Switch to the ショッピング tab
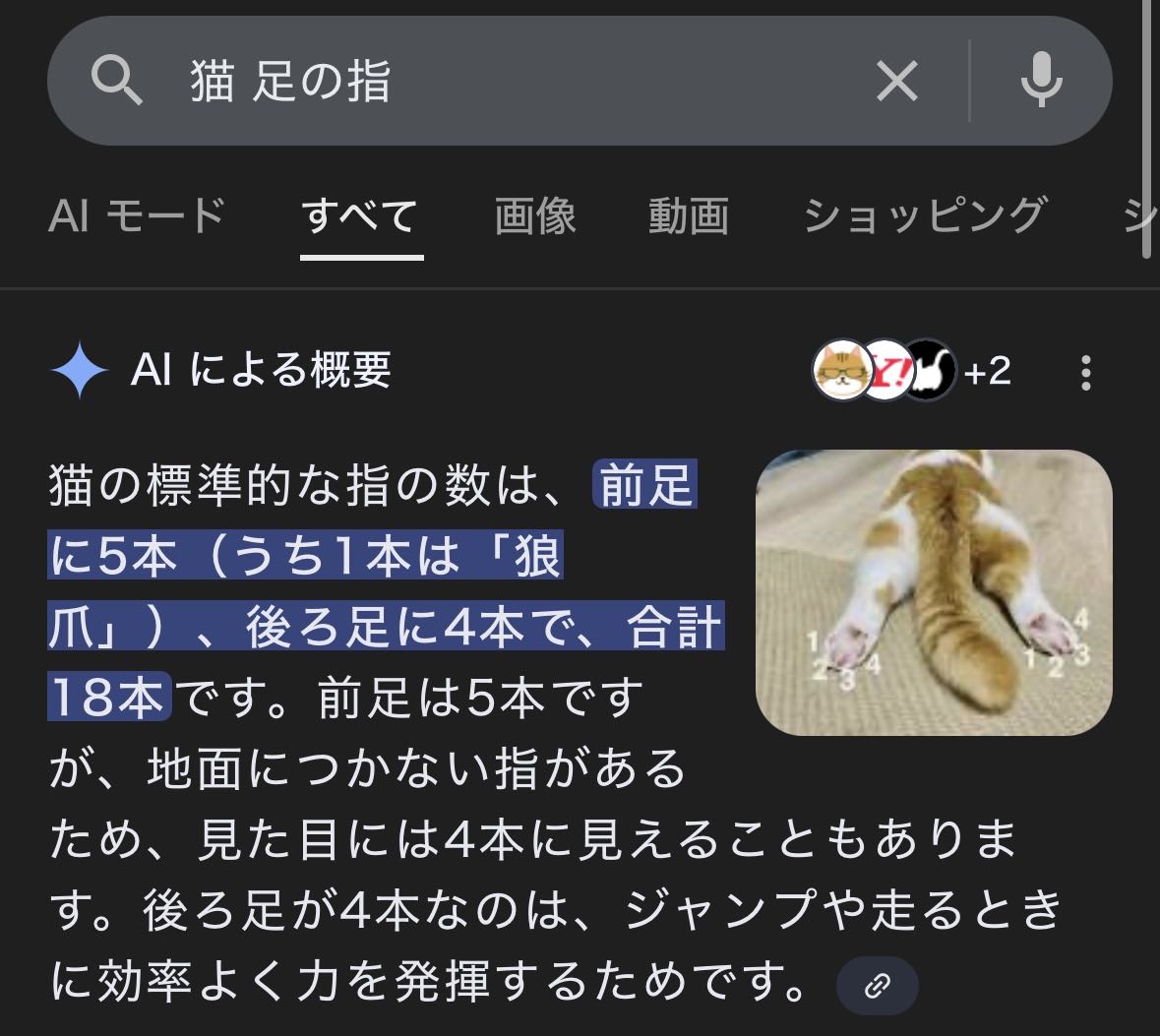 point(923,215)
